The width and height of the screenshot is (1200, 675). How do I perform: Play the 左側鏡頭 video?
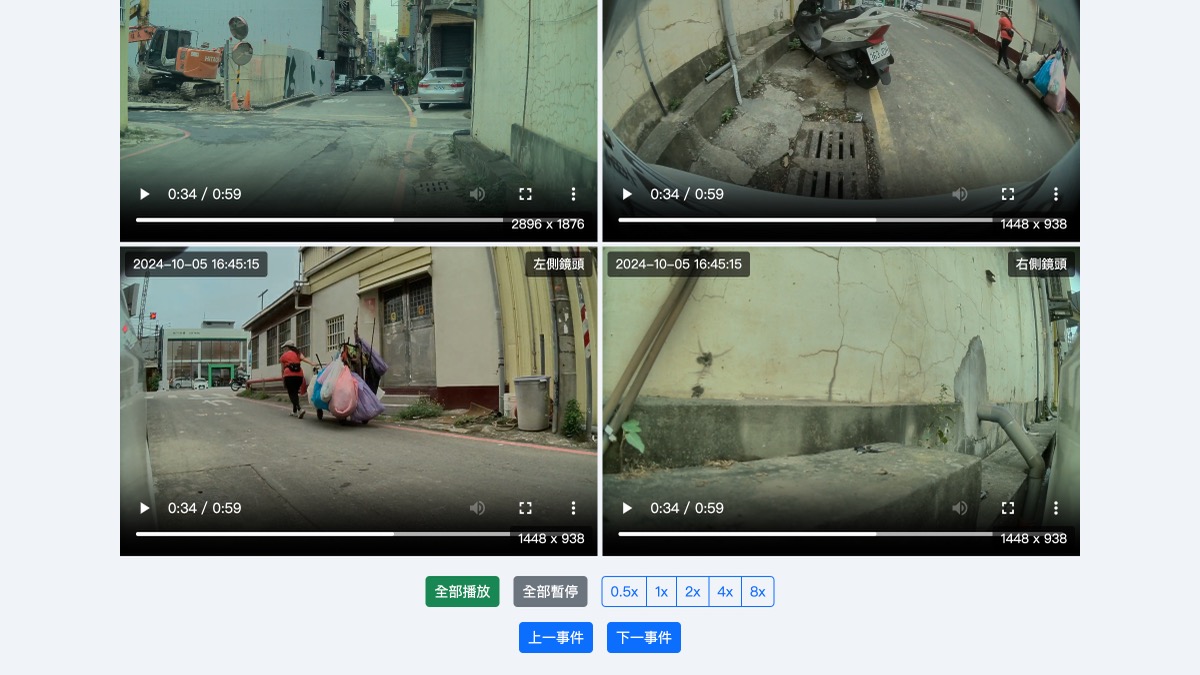(144, 508)
